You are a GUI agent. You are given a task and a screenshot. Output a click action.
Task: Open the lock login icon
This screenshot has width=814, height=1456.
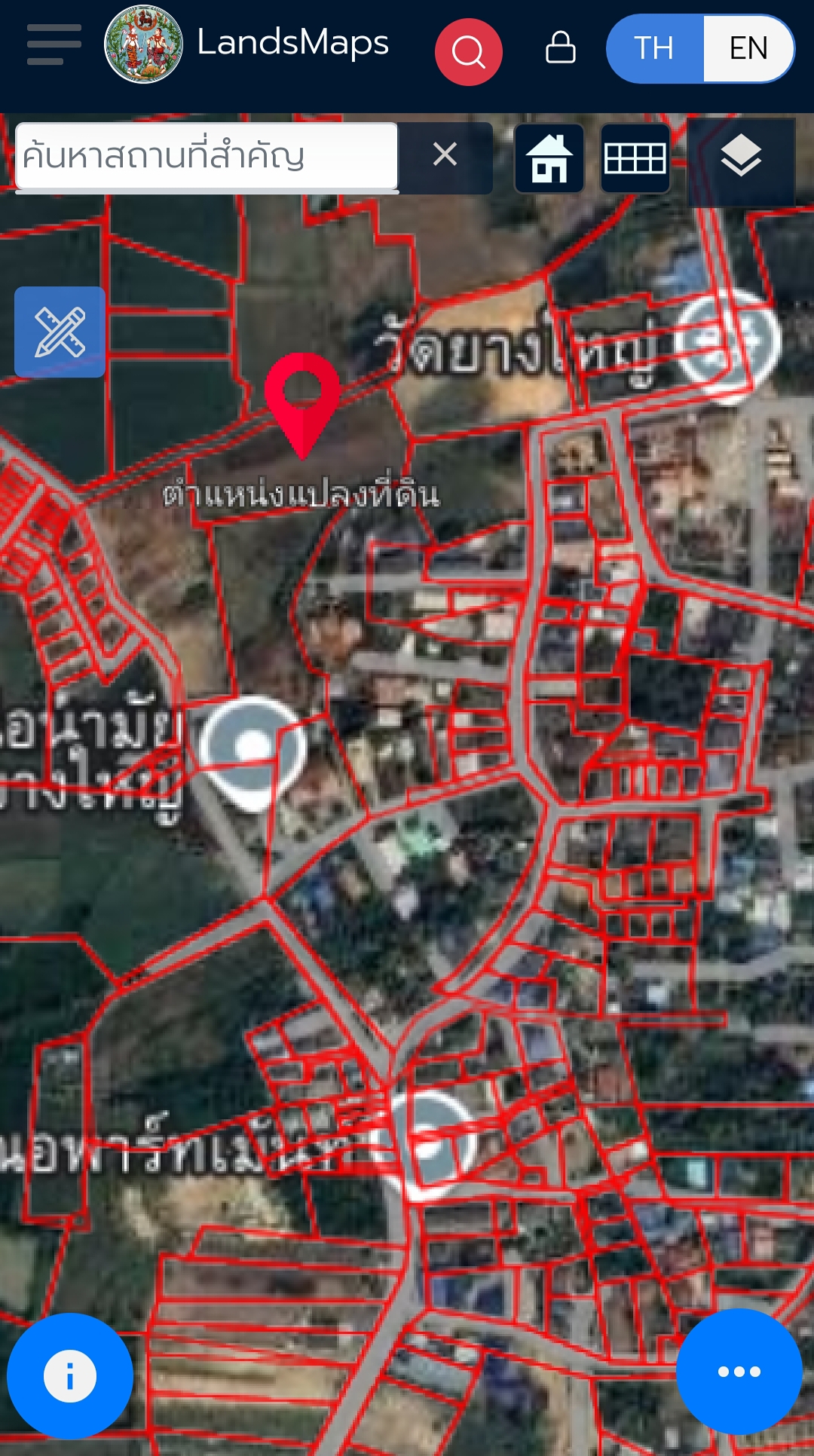coord(561,47)
